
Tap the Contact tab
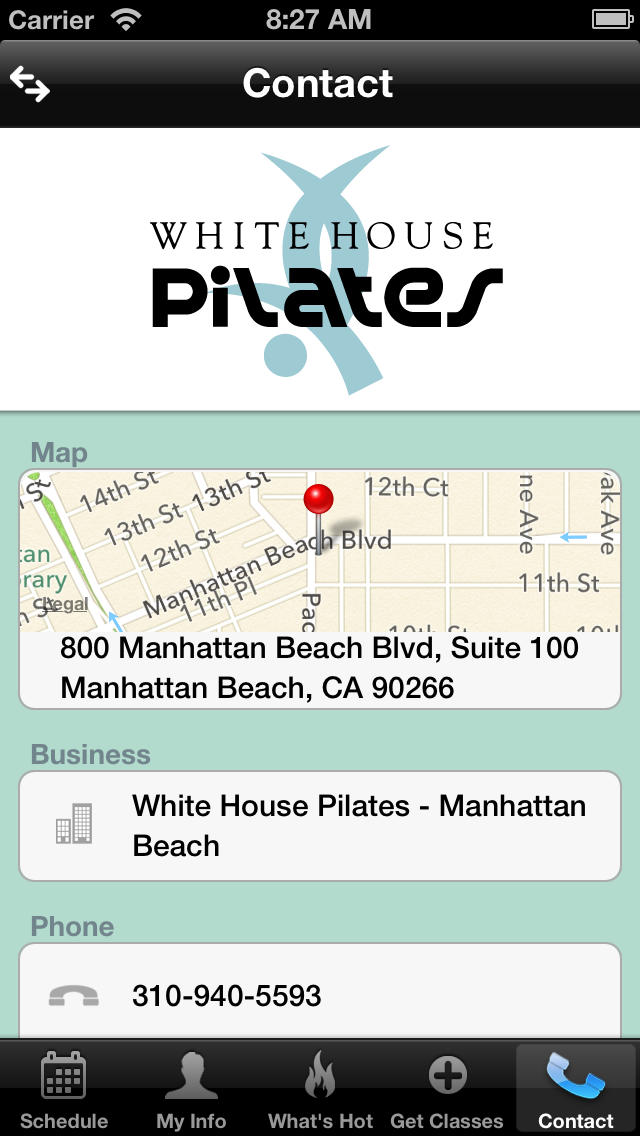coord(576,1088)
